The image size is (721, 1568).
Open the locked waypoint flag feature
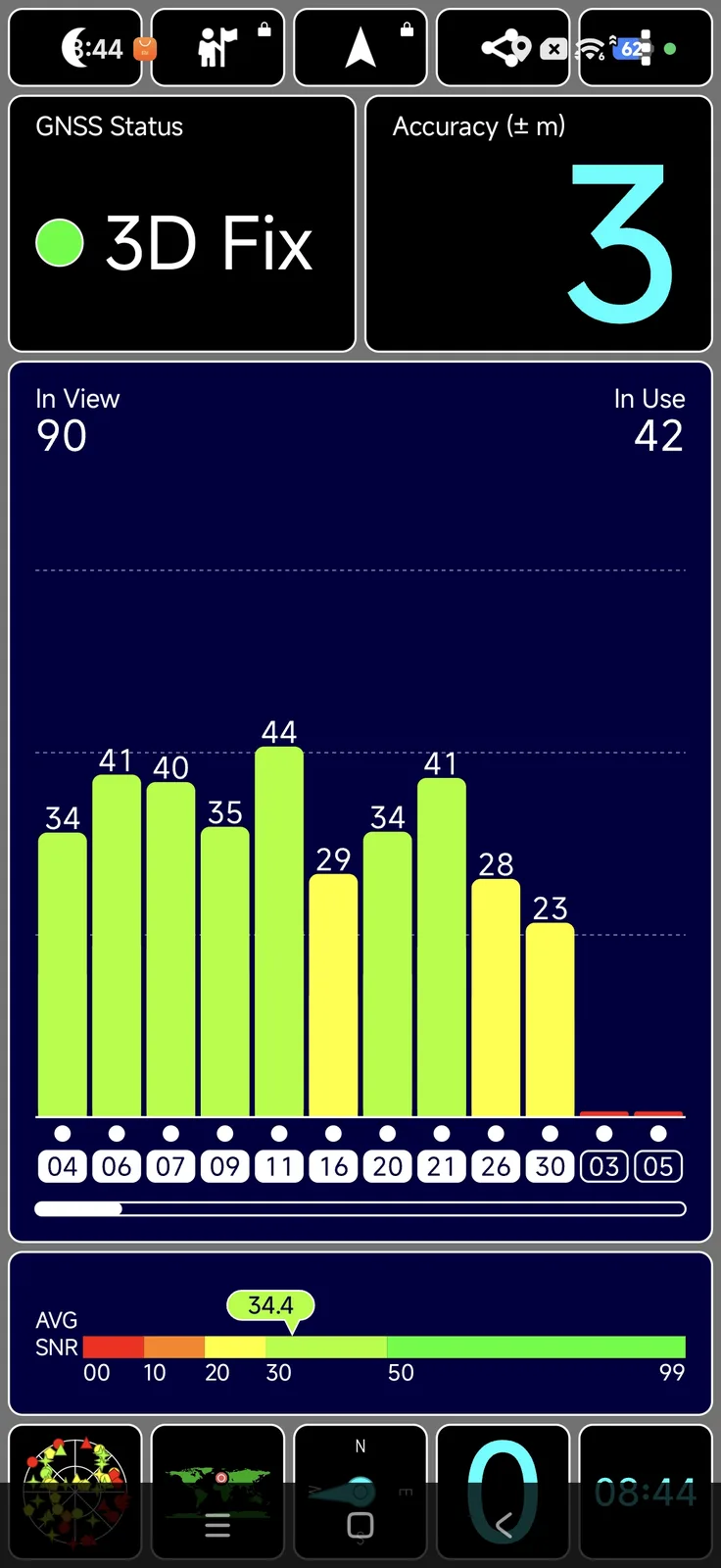point(217,47)
